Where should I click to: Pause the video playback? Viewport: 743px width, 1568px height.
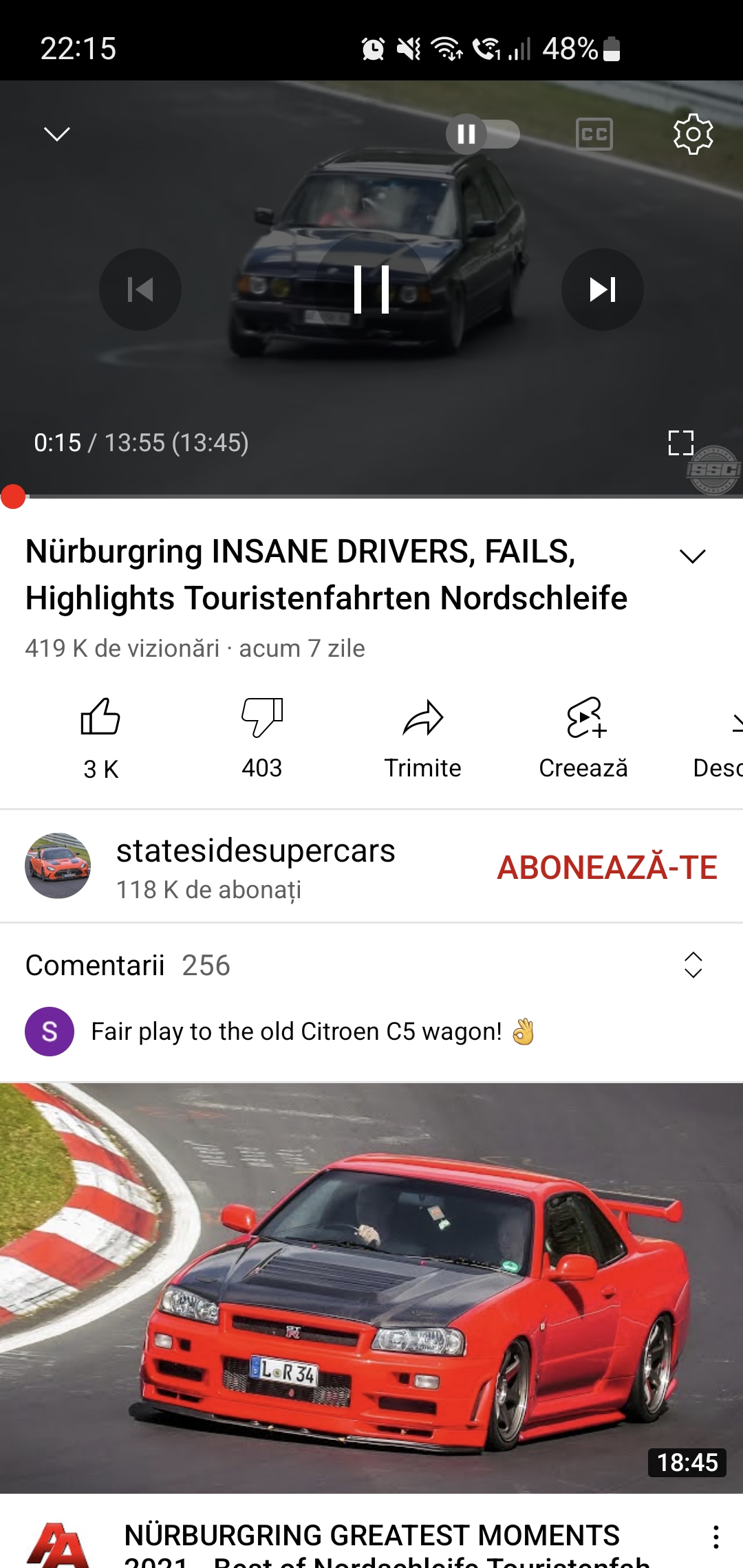(371, 289)
